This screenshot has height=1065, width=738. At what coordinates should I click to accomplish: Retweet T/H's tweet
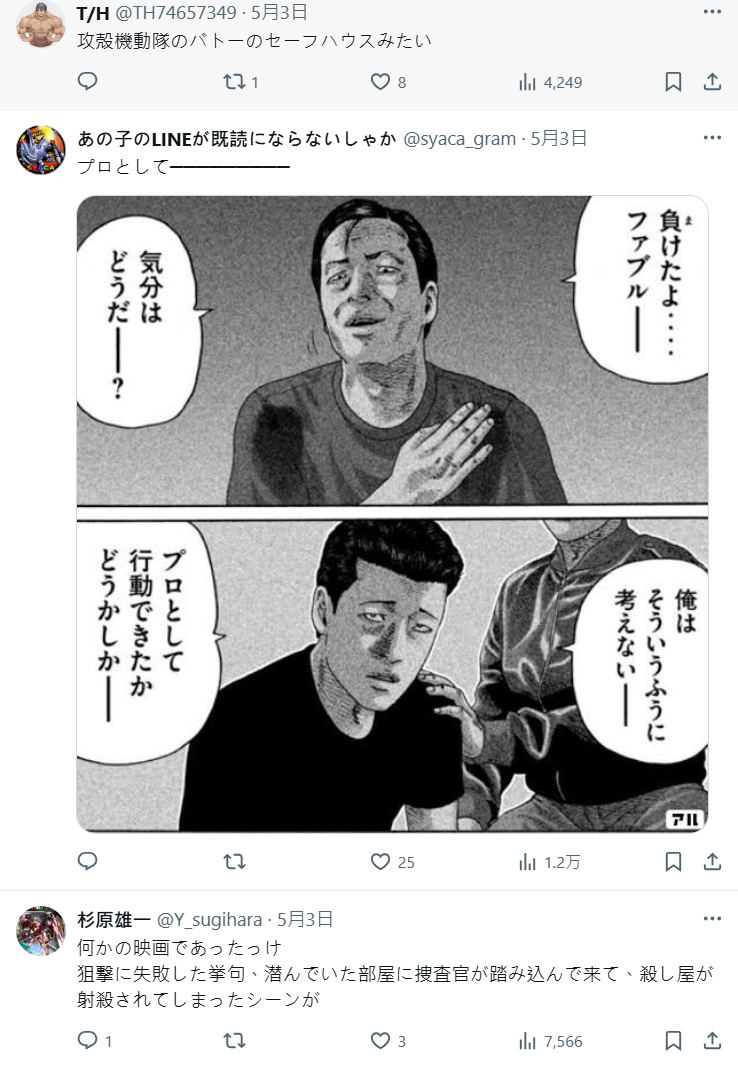[235, 82]
